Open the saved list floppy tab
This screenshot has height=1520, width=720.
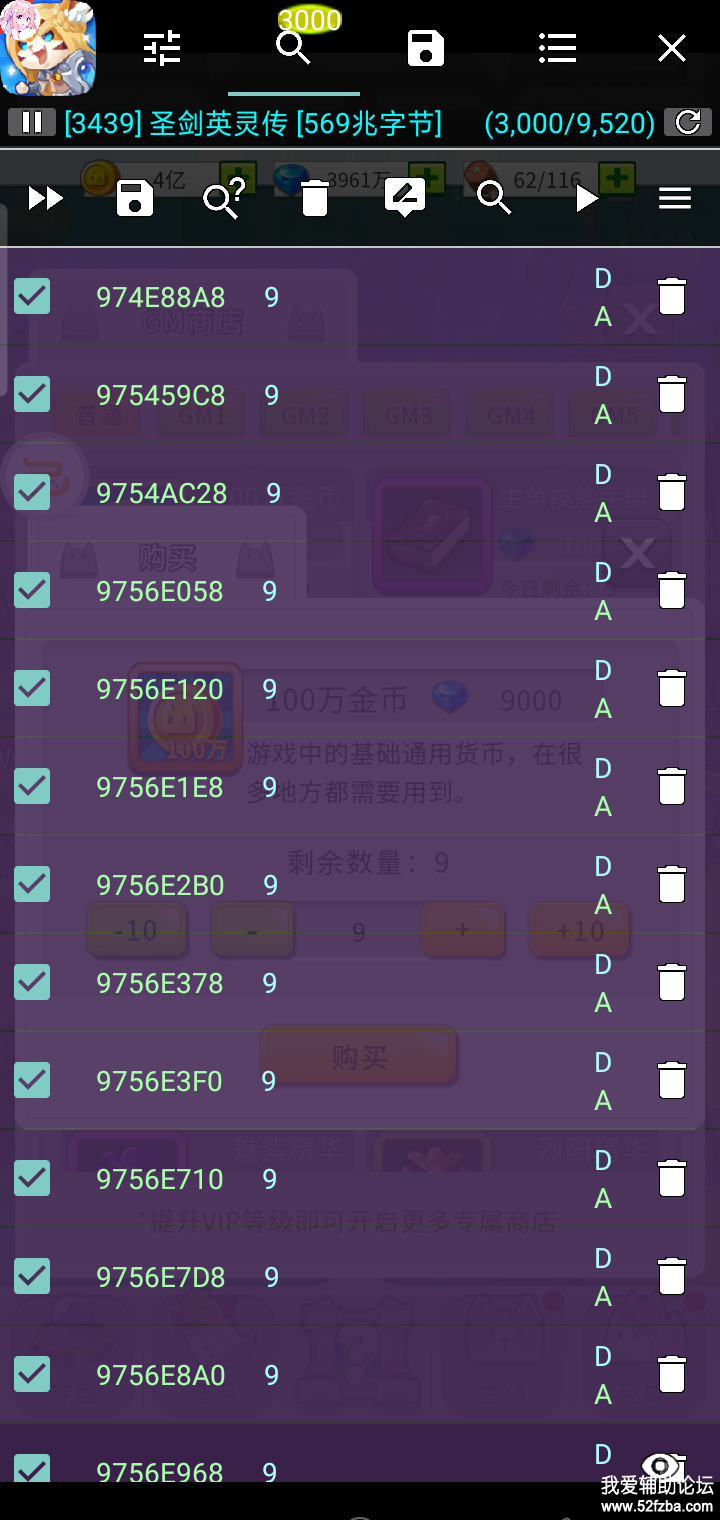(x=425, y=48)
